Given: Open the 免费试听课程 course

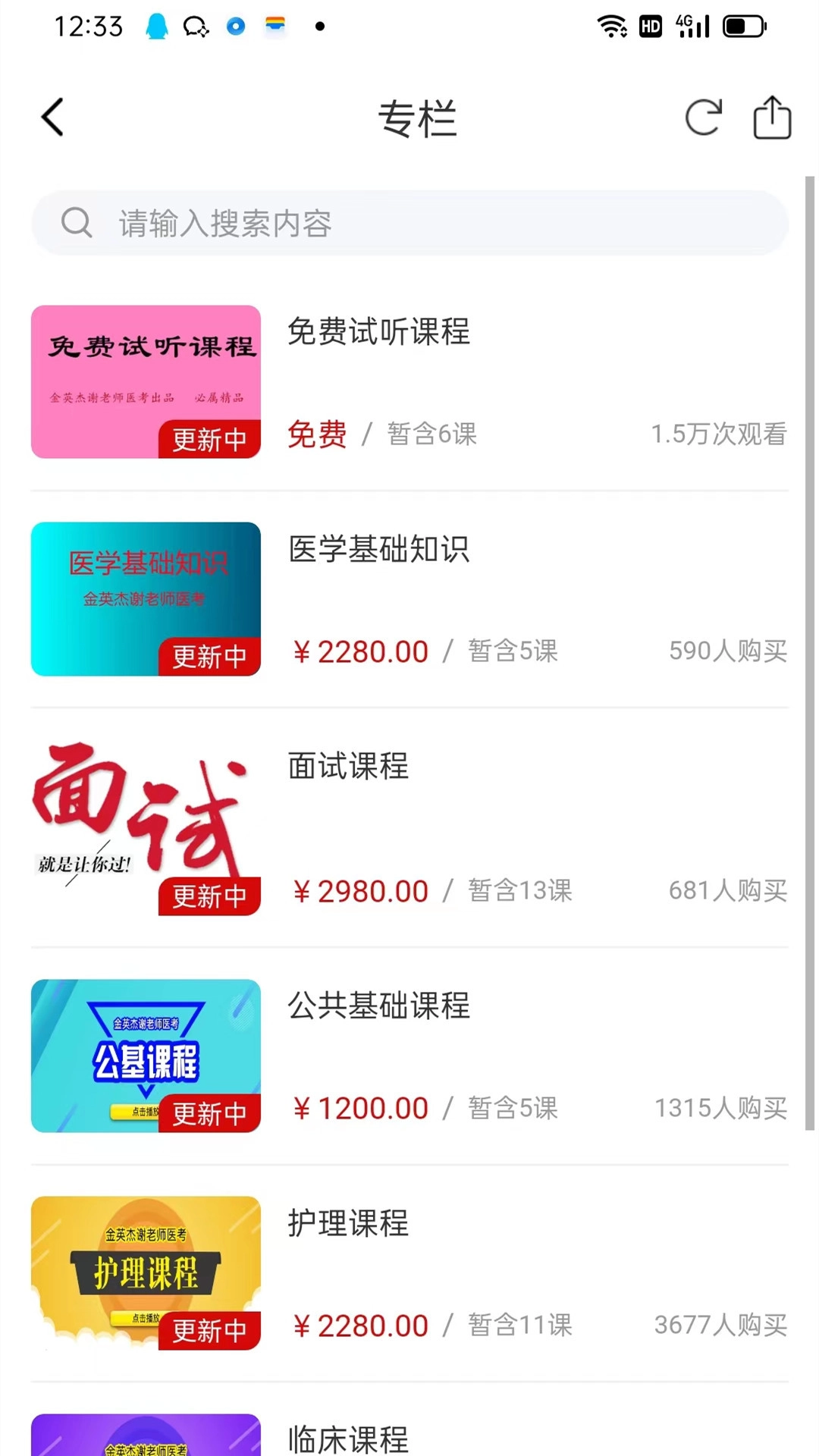Looking at the screenshot, I should point(378,332).
